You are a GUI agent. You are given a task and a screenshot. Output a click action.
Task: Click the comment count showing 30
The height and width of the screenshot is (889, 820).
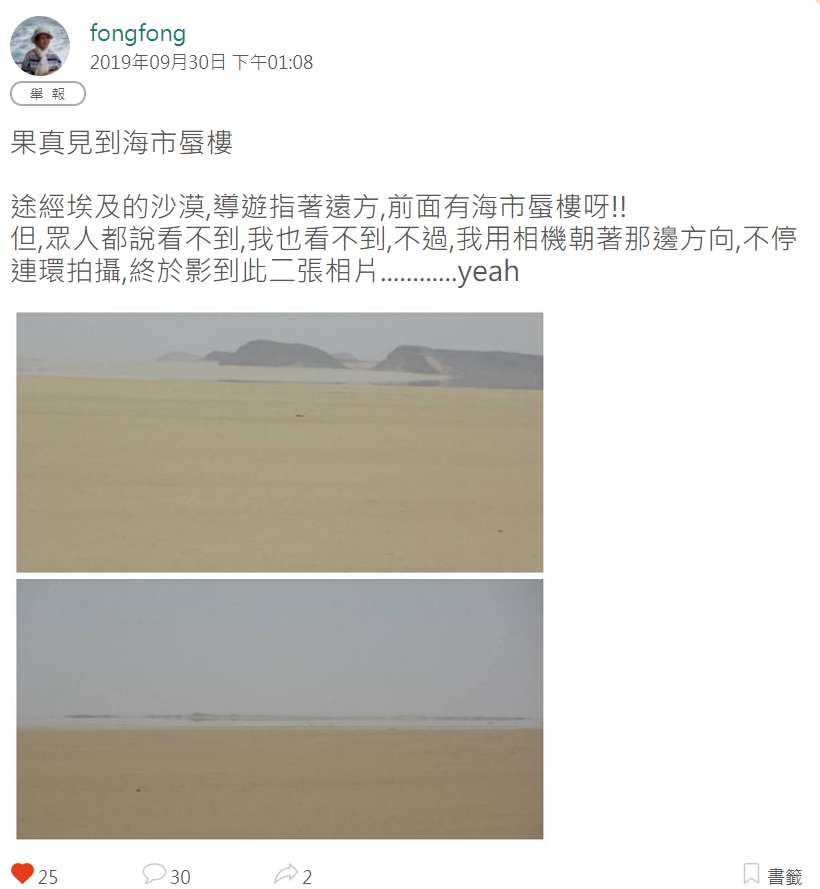click(182, 877)
